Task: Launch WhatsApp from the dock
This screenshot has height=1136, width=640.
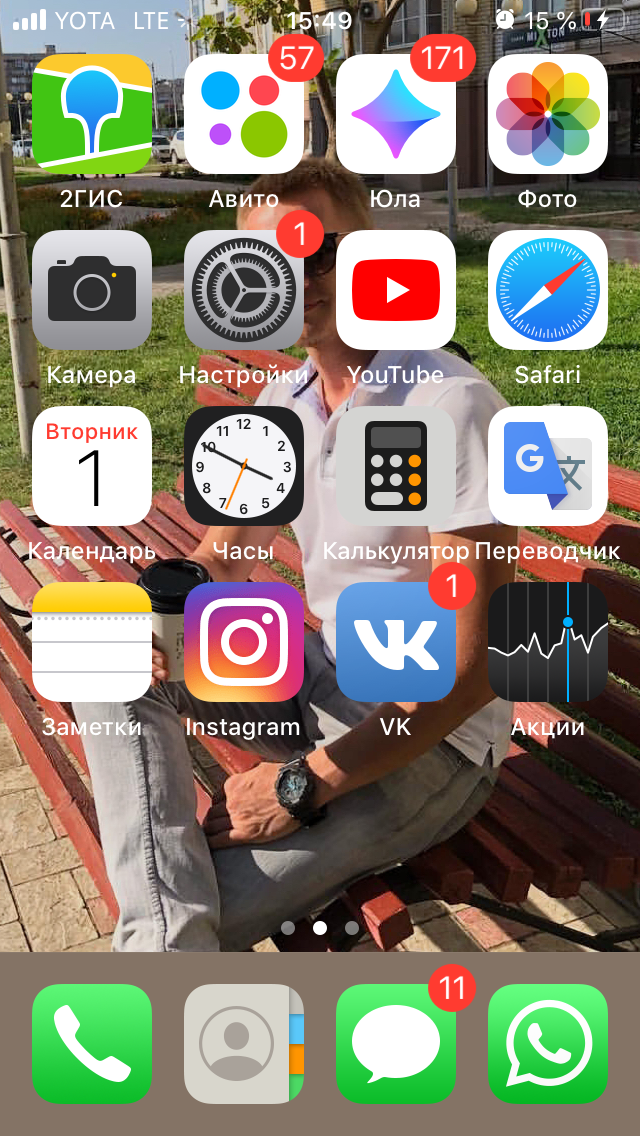Action: (548, 1044)
